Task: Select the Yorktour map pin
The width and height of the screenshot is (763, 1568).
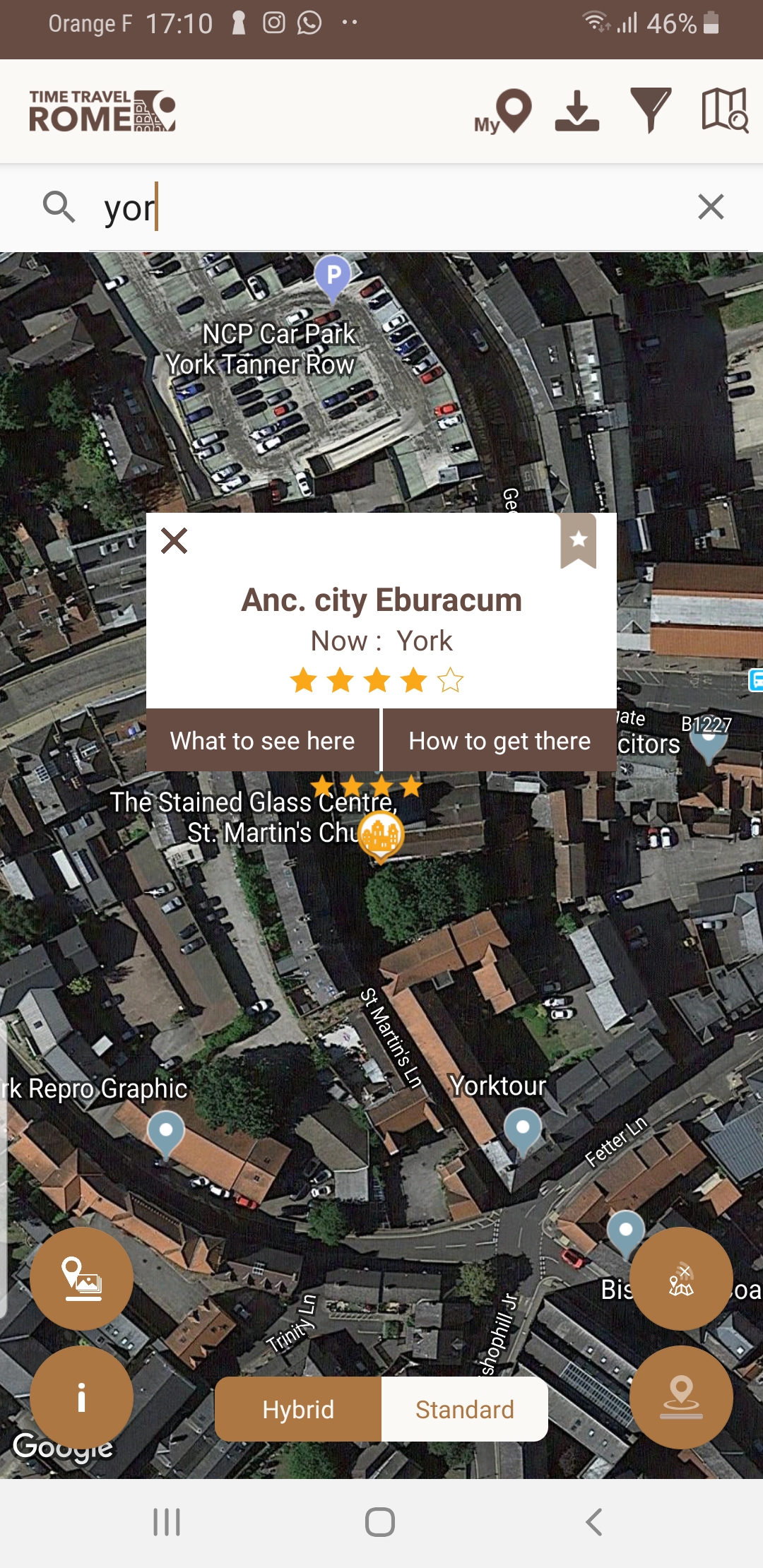Action: click(x=523, y=1129)
